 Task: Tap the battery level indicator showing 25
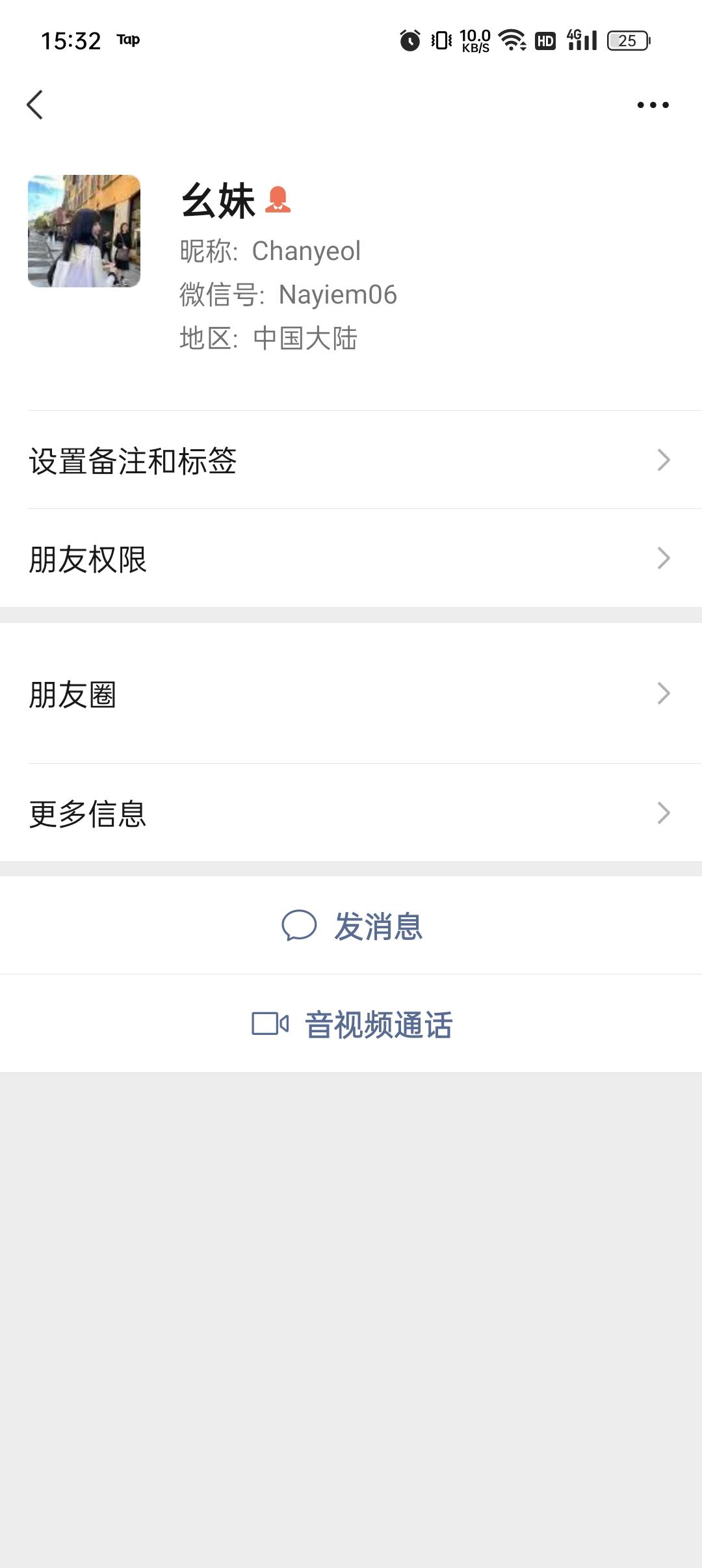point(623,40)
